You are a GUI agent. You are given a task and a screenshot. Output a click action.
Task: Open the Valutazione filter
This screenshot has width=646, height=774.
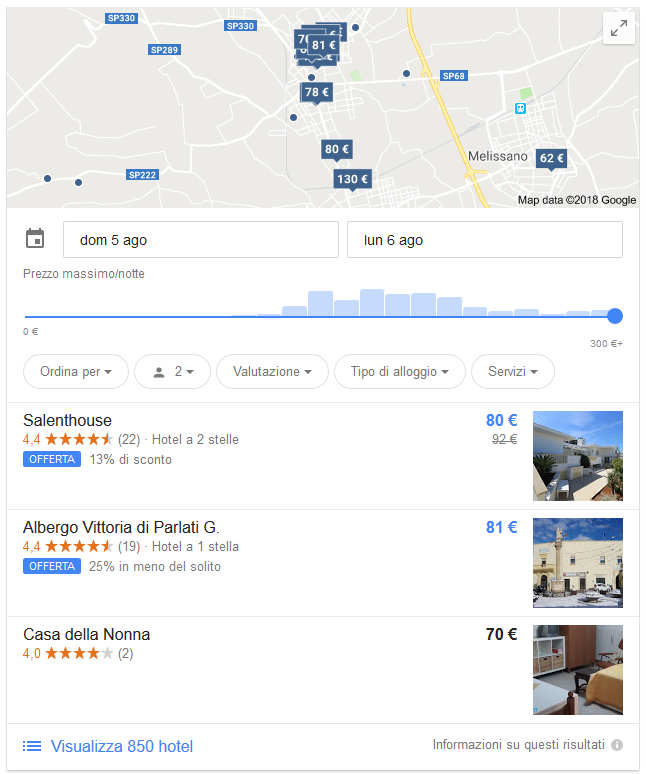[x=272, y=371]
